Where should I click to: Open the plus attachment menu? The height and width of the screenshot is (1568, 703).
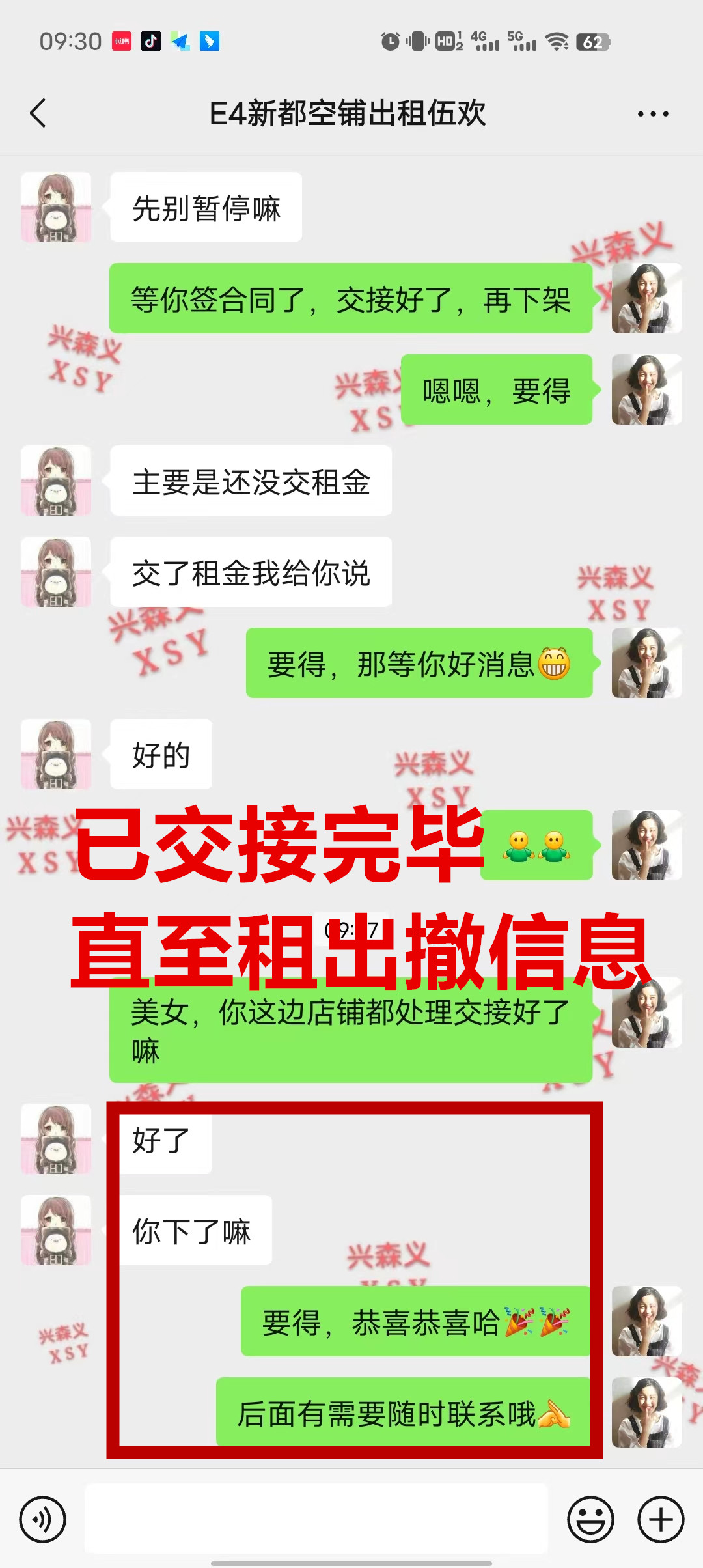point(660,1520)
